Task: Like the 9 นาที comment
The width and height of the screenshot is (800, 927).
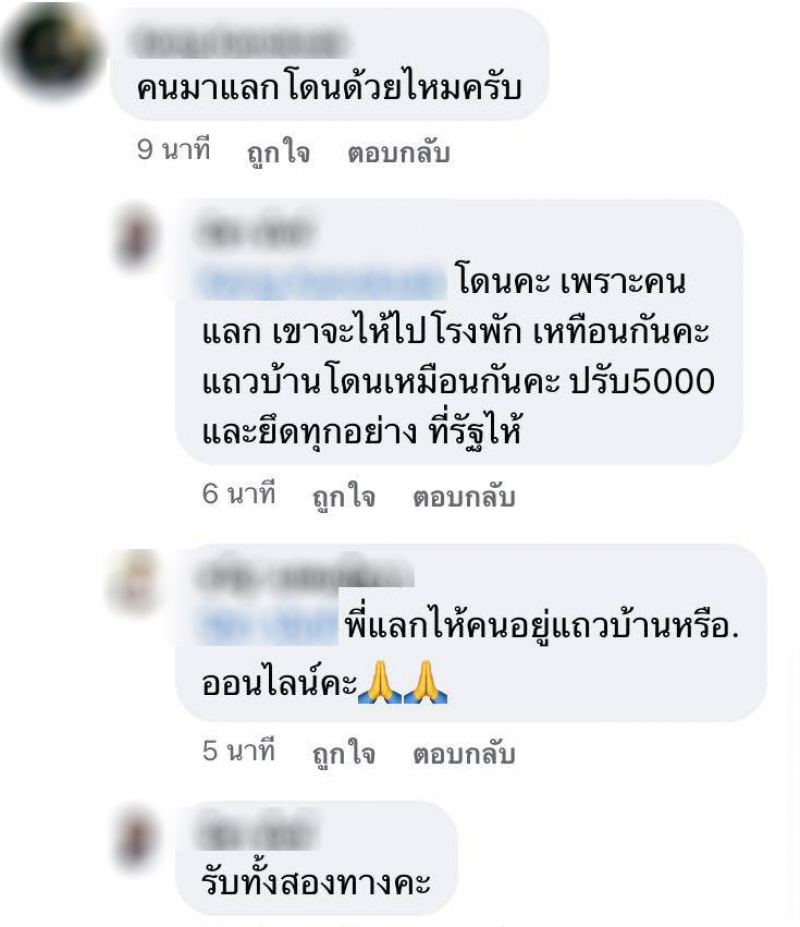Action: [x=278, y=153]
